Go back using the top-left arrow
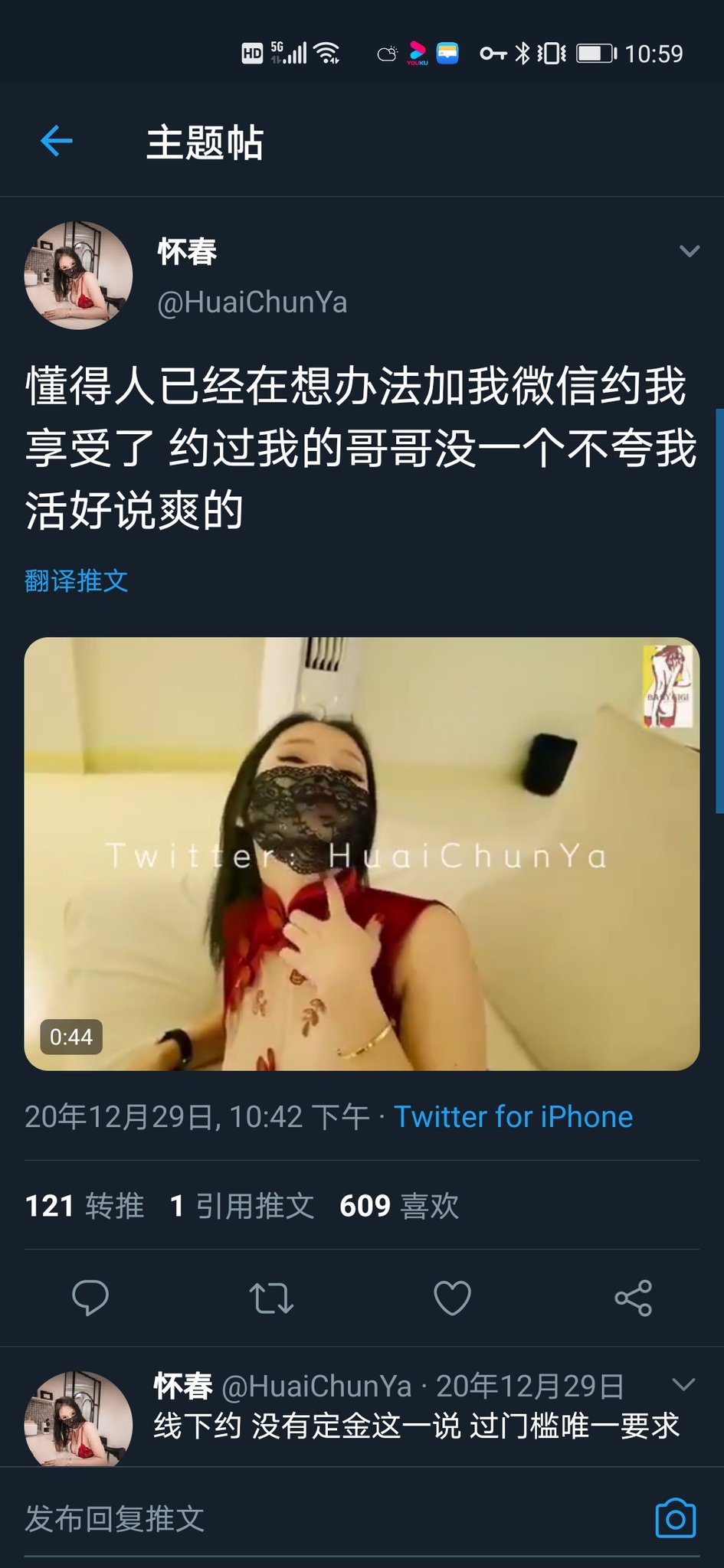 pos(56,142)
